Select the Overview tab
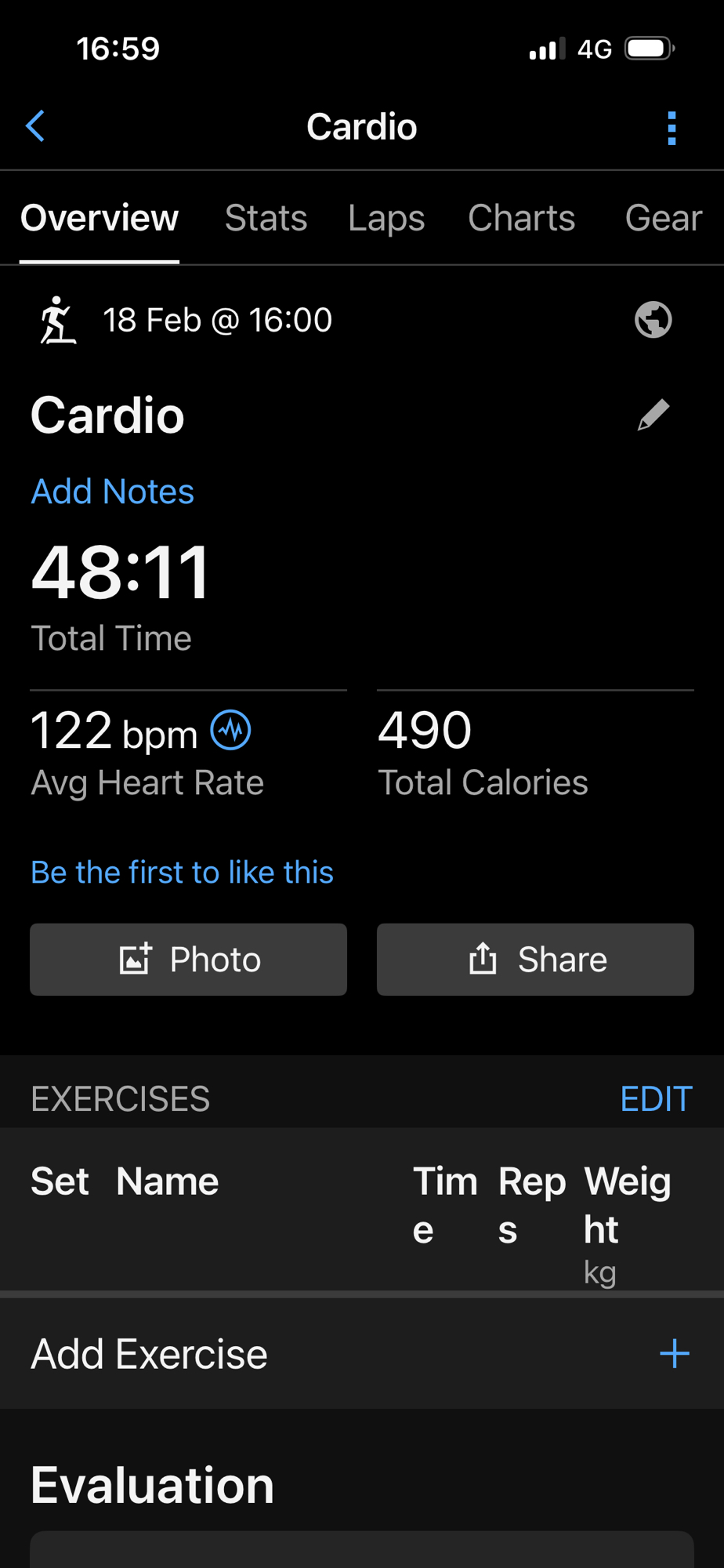This screenshot has width=724, height=1568. click(100, 218)
